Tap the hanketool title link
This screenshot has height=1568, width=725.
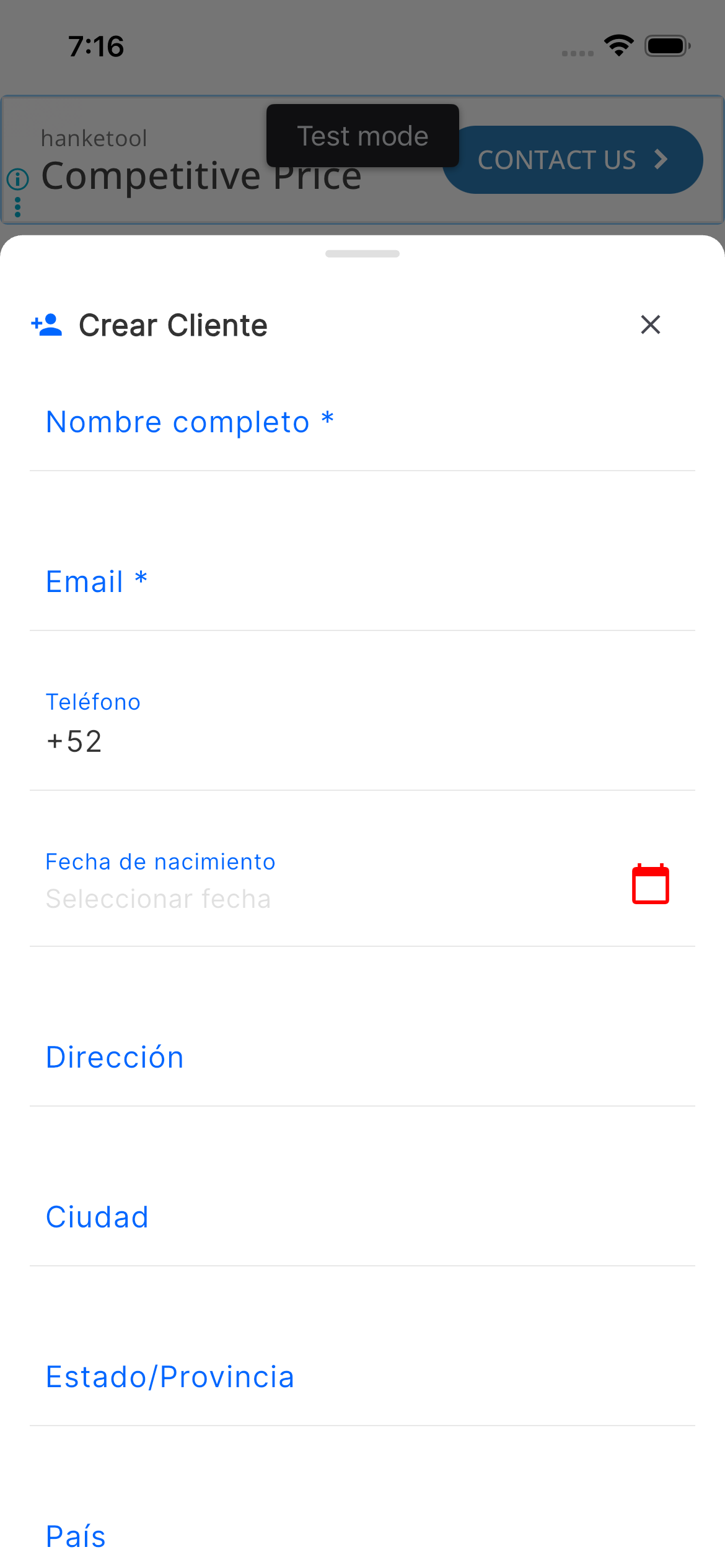[x=94, y=137]
